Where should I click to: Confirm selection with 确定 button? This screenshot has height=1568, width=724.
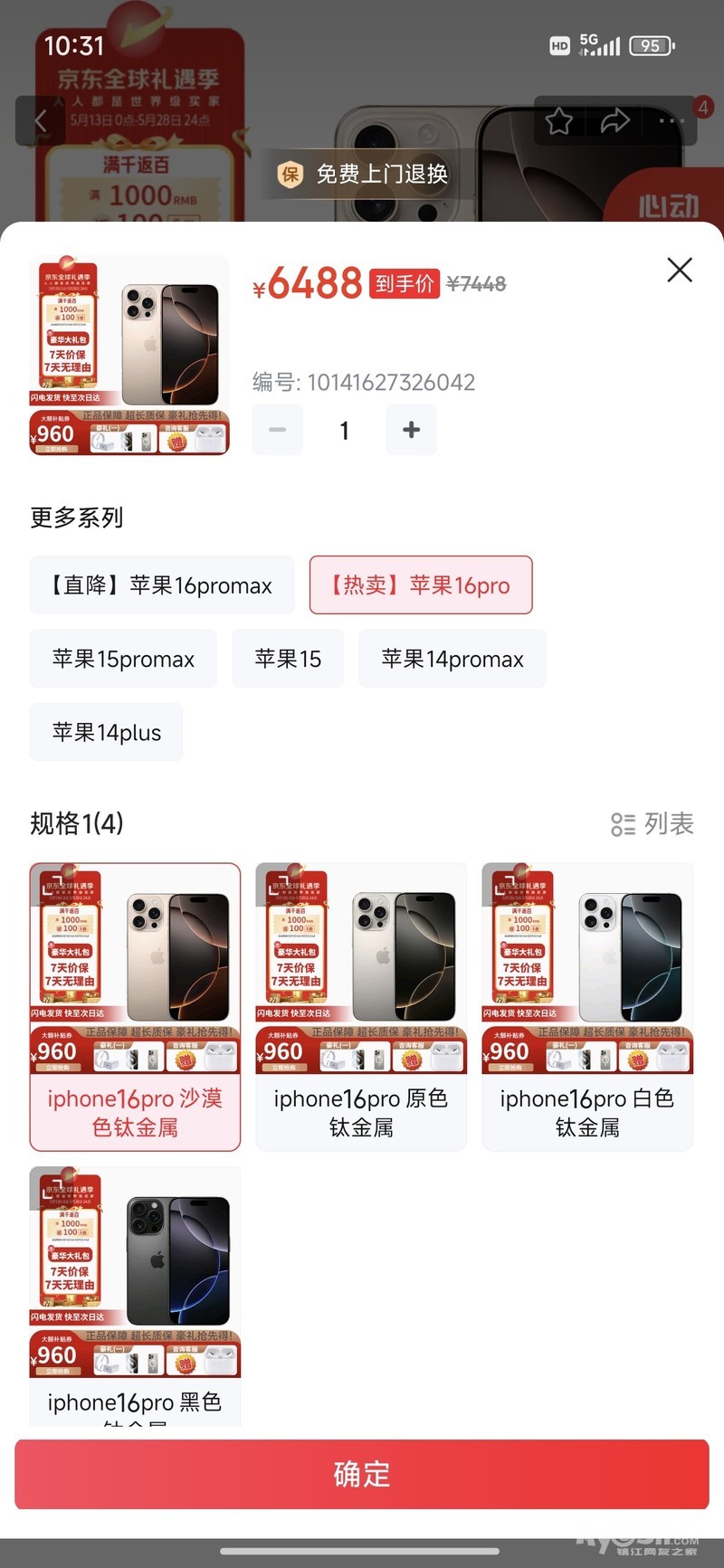point(361,1474)
